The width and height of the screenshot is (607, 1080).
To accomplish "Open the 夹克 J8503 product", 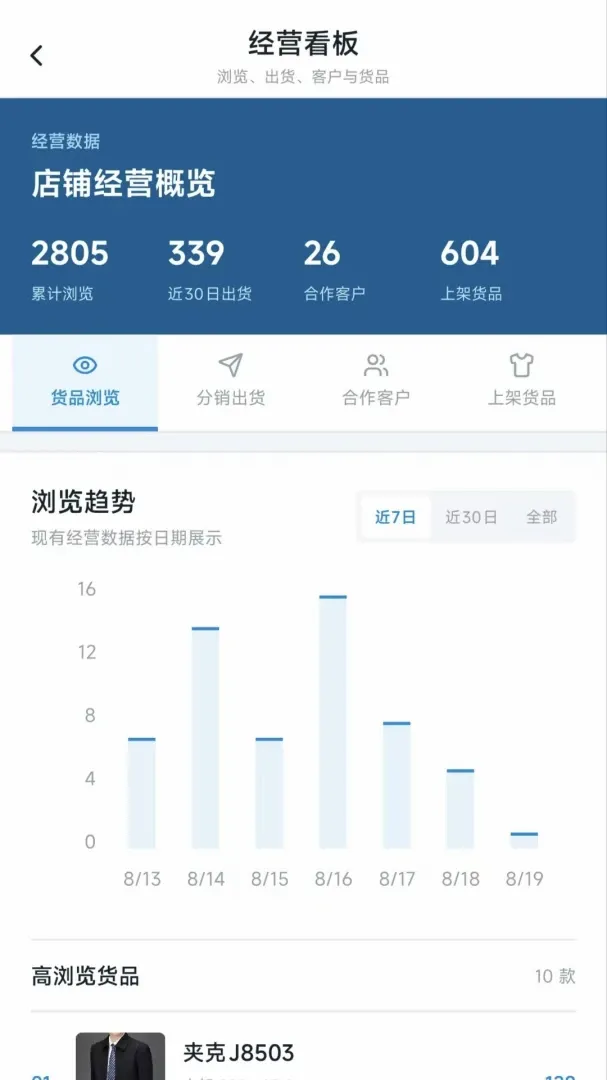I will (x=303, y=1052).
